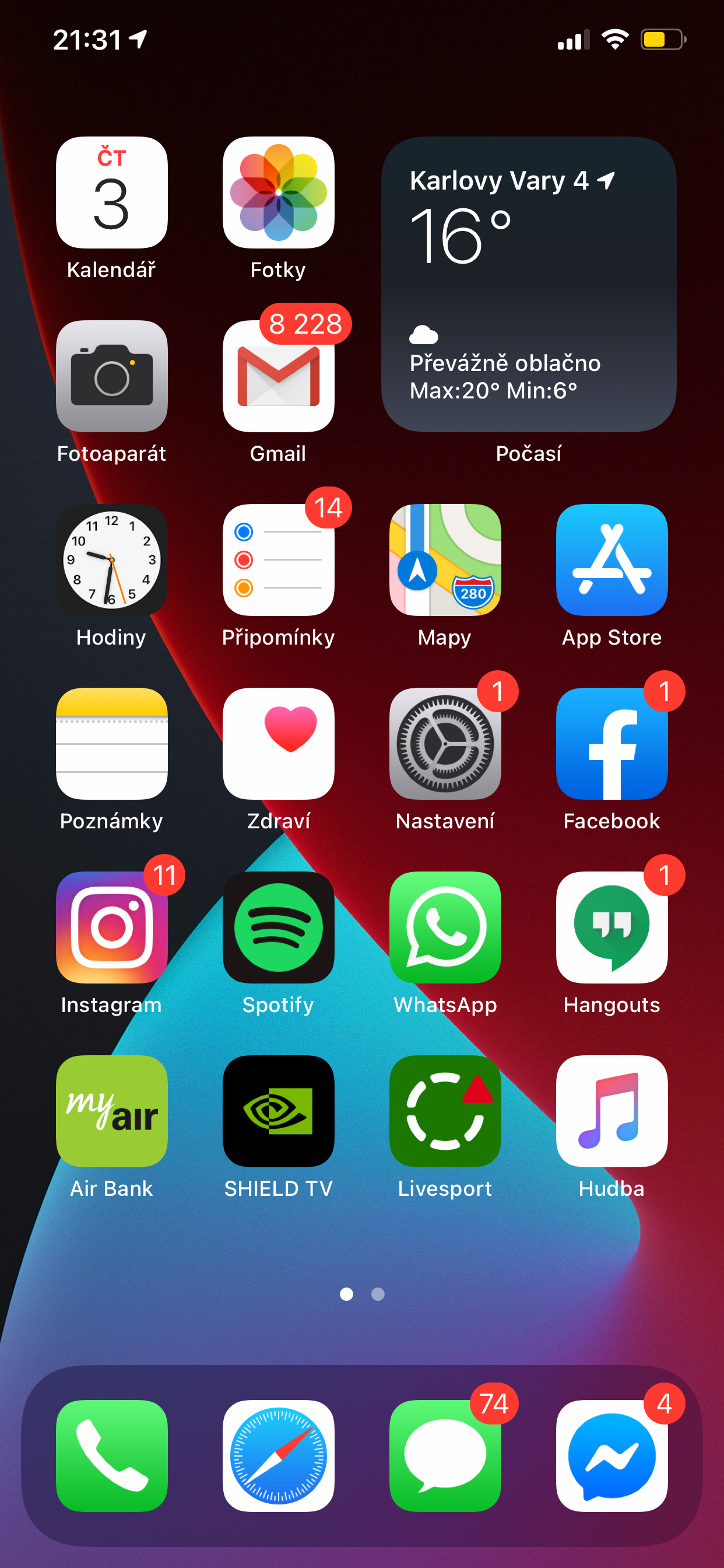This screenshot has width=724, height=1568.
Task: Open Nastavení settings
Action: coord(445,744)
